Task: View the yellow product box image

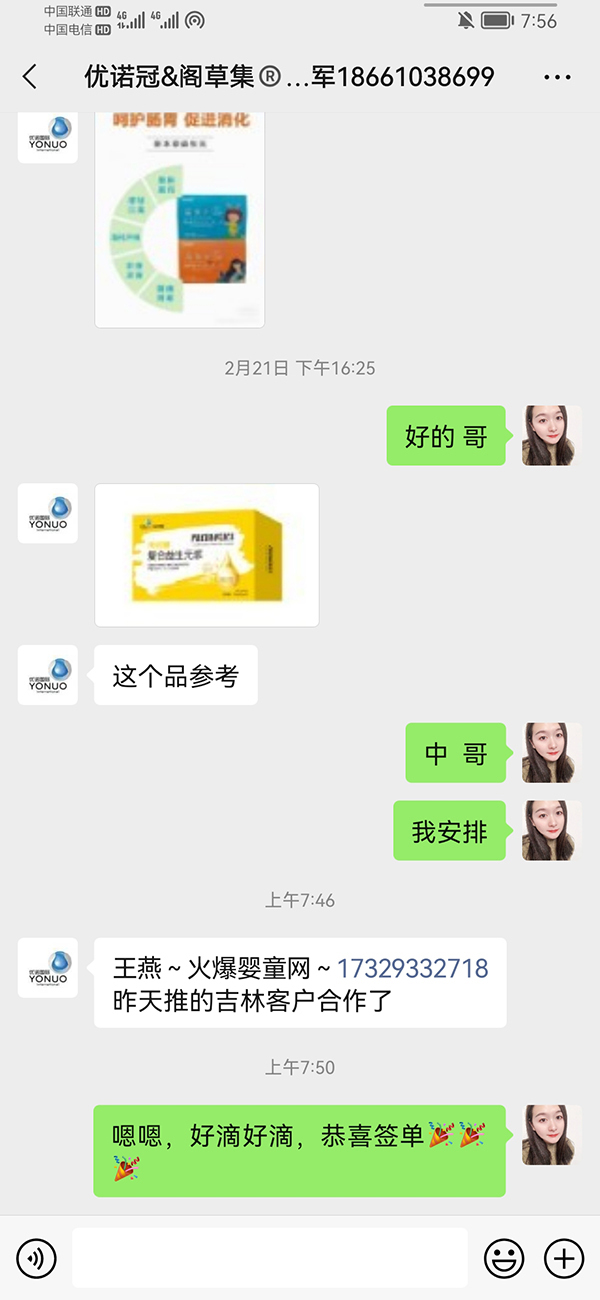Action: coord(207,555)
